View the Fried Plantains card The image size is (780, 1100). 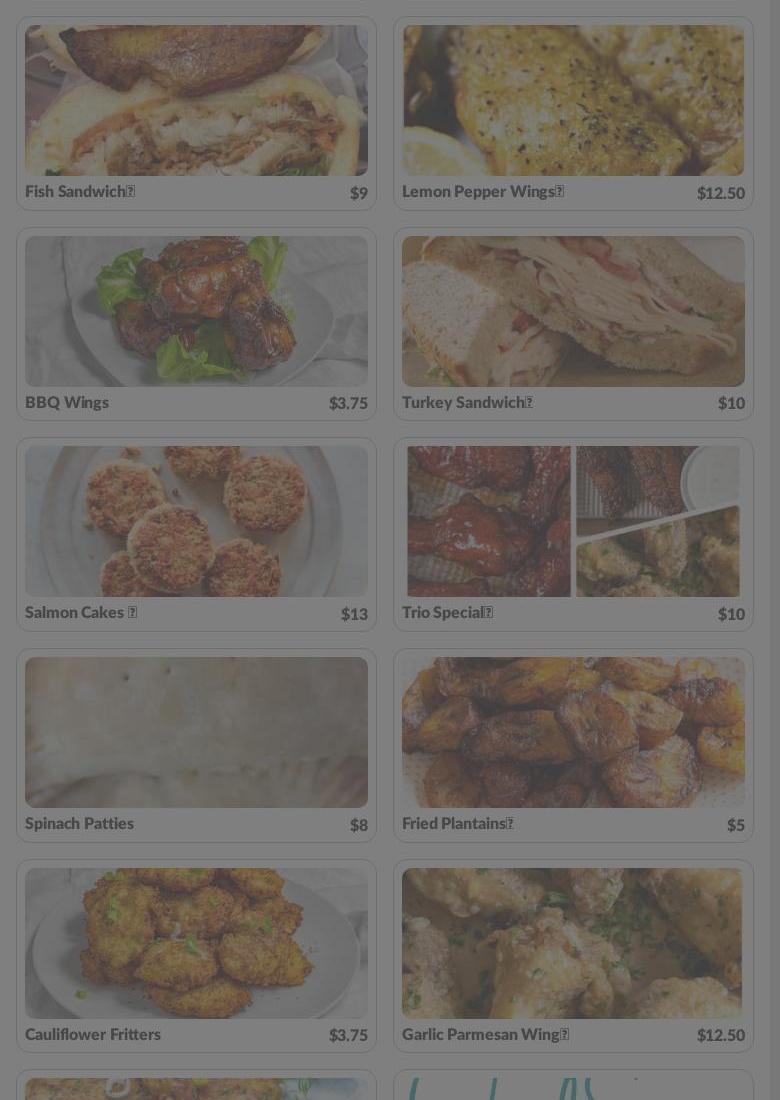(573, 744)
